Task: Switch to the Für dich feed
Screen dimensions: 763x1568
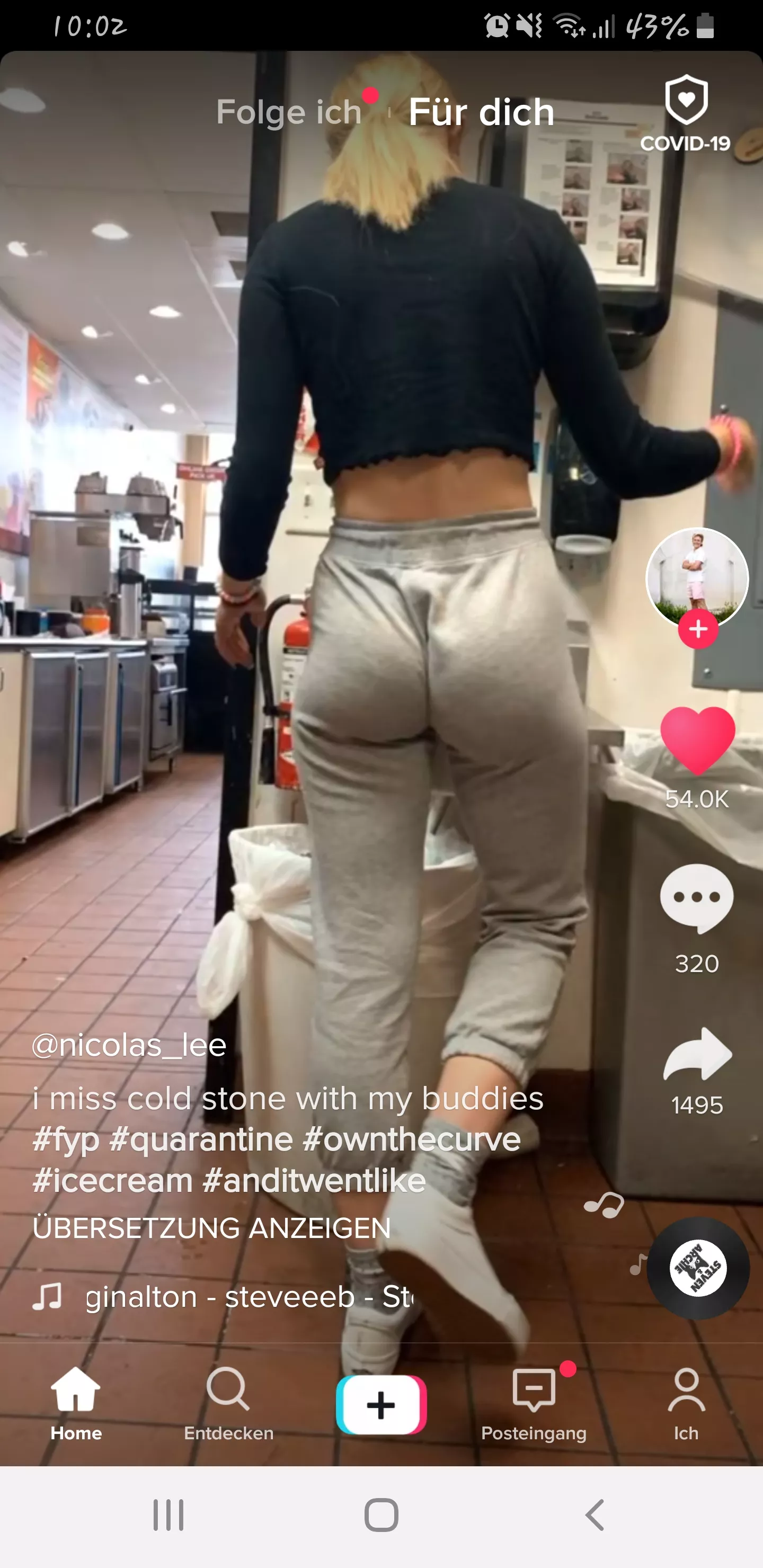Action: (481, 113)
